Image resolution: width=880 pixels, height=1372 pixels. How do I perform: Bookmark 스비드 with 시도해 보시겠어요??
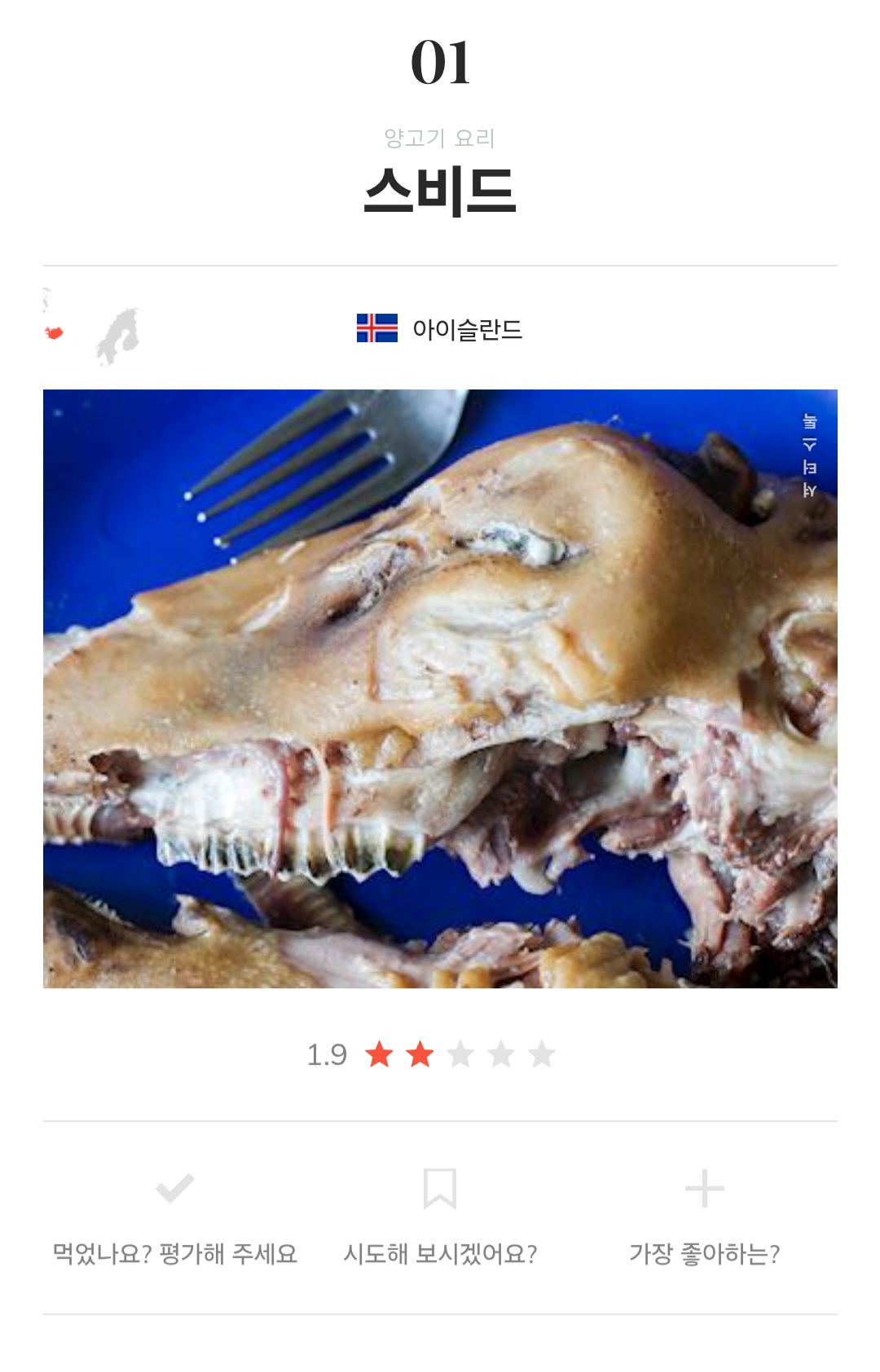[x=439, y=1189]
